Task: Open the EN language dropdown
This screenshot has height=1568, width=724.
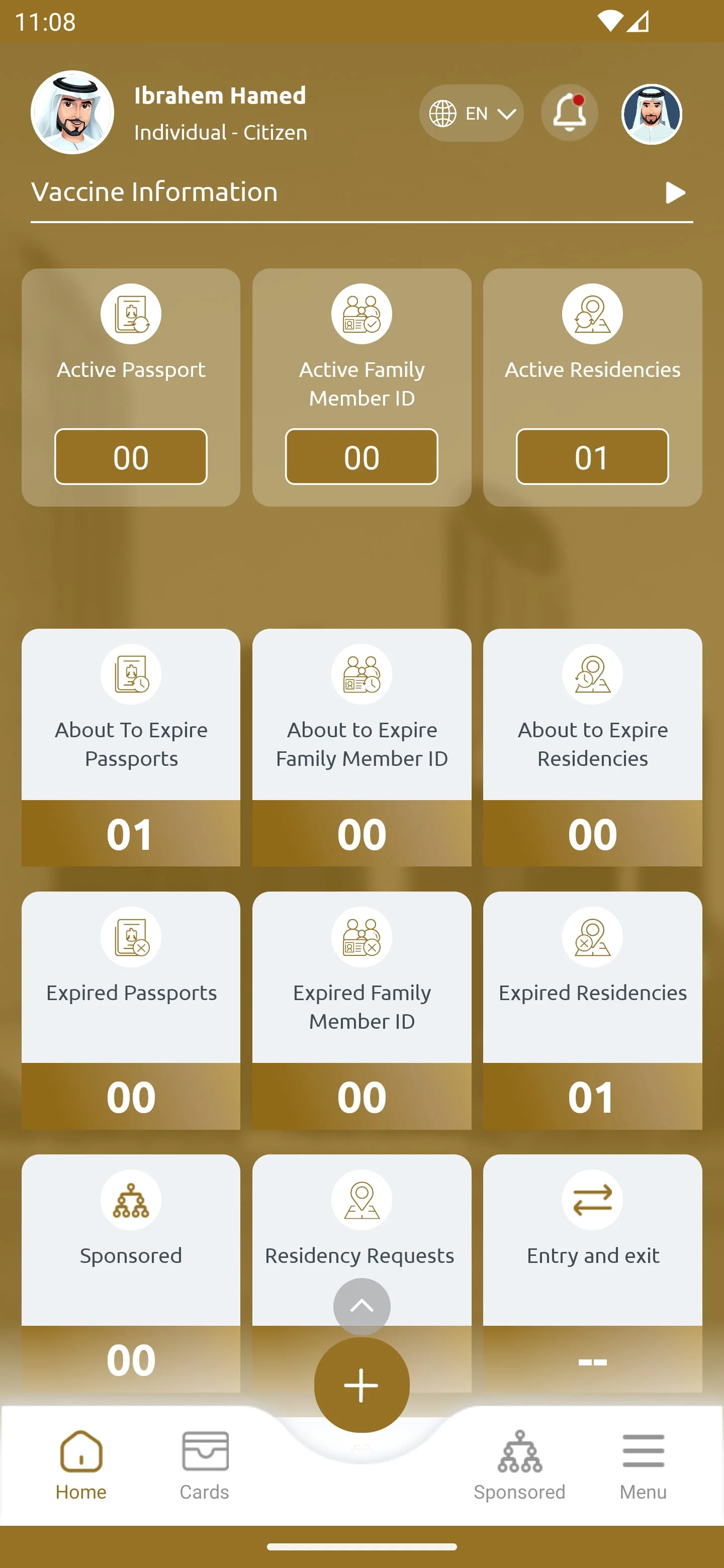Action: (x=471, y=113)
